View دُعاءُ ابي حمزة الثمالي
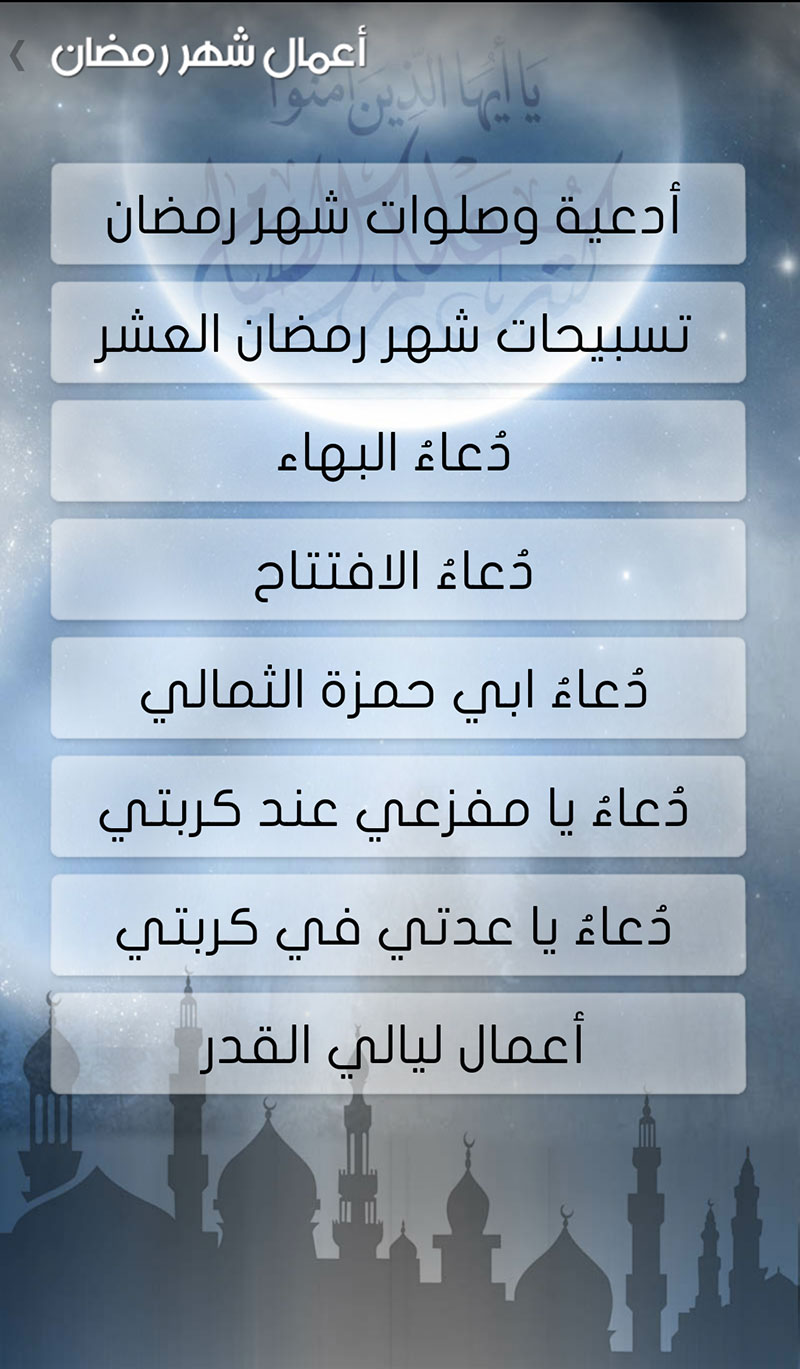800x1369 pixels. click(398, 688)
